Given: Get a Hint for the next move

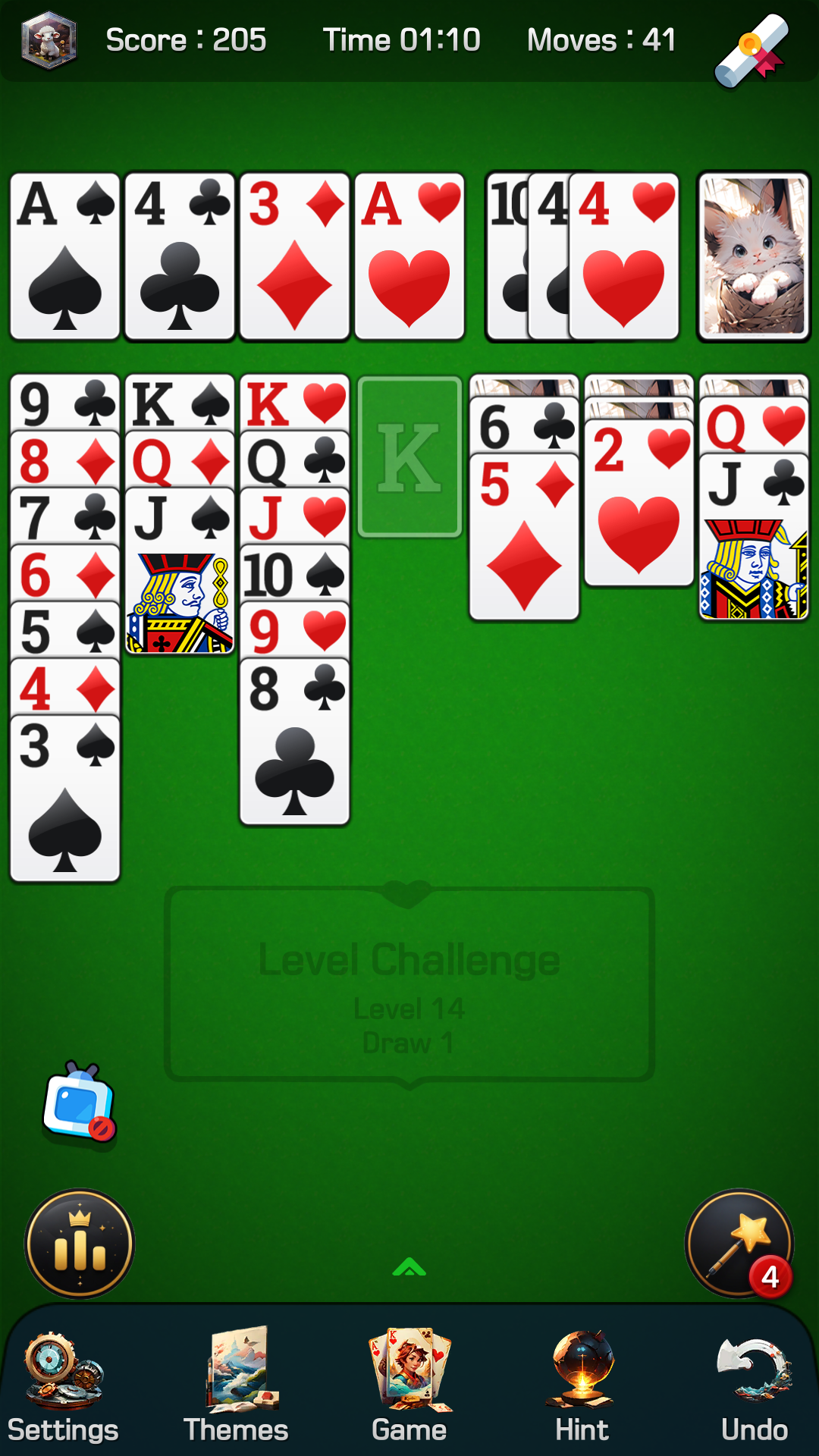Looking at the screenshot, I should (x=582, y=1389).
